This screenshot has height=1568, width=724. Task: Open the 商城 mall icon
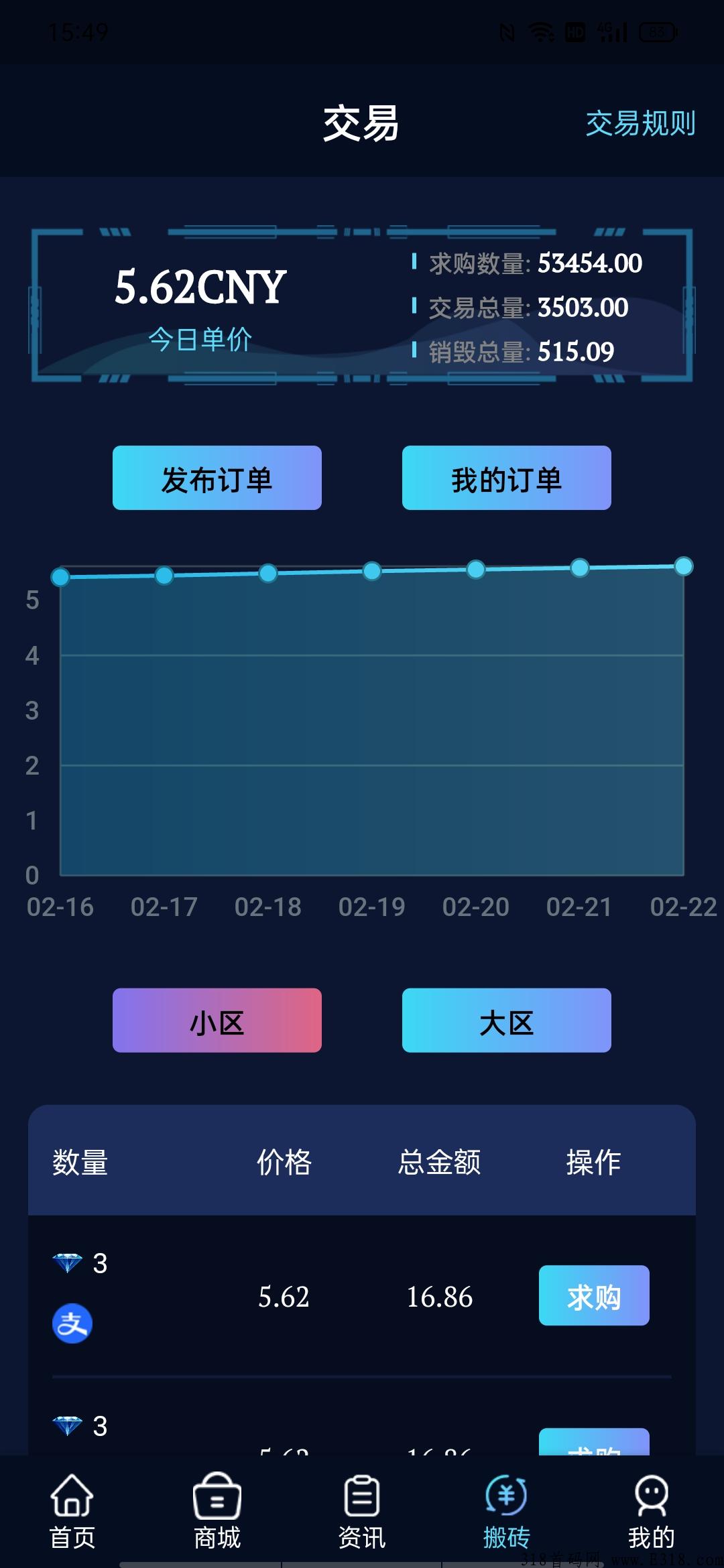point(217,1494)
